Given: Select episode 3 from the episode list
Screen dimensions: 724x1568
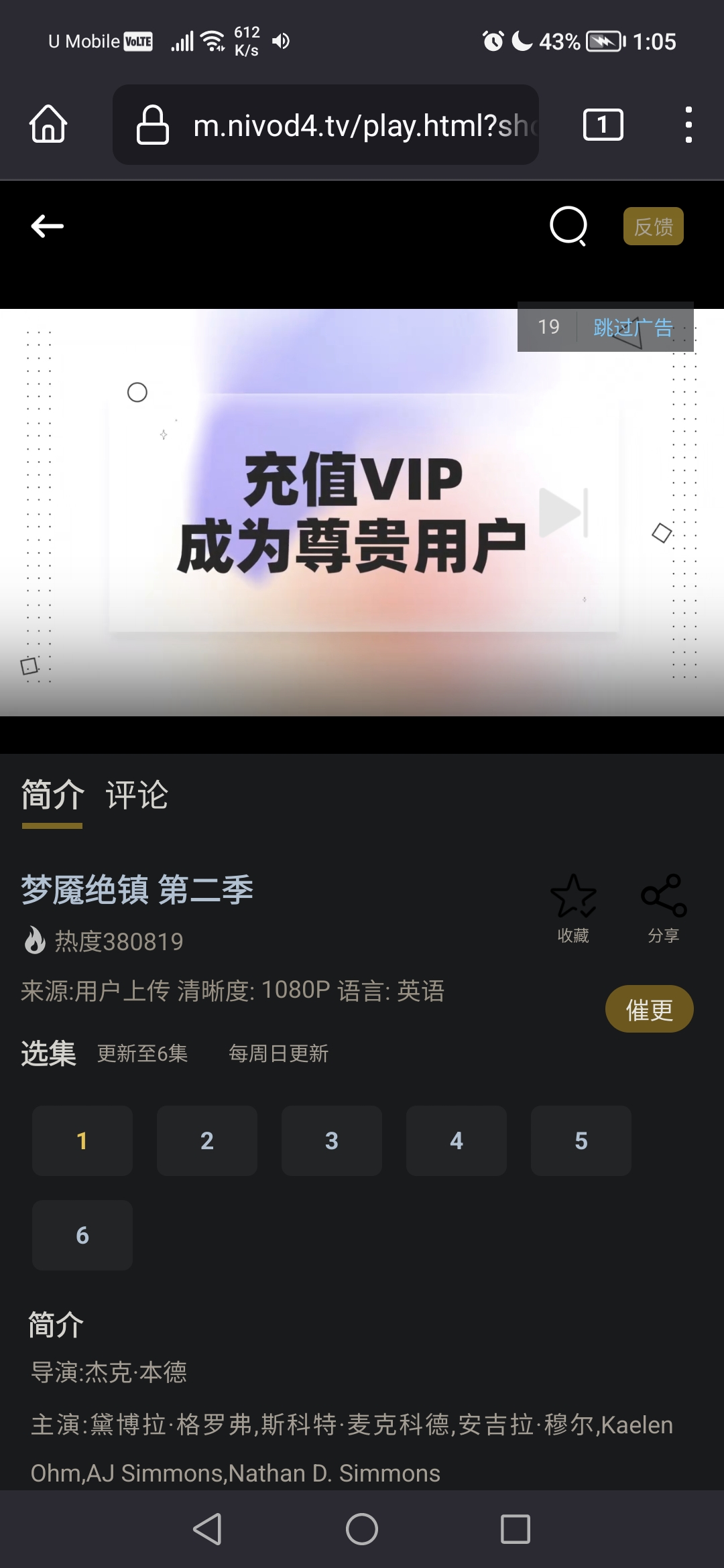Looking at the screenshot, I should [331, 1140].
